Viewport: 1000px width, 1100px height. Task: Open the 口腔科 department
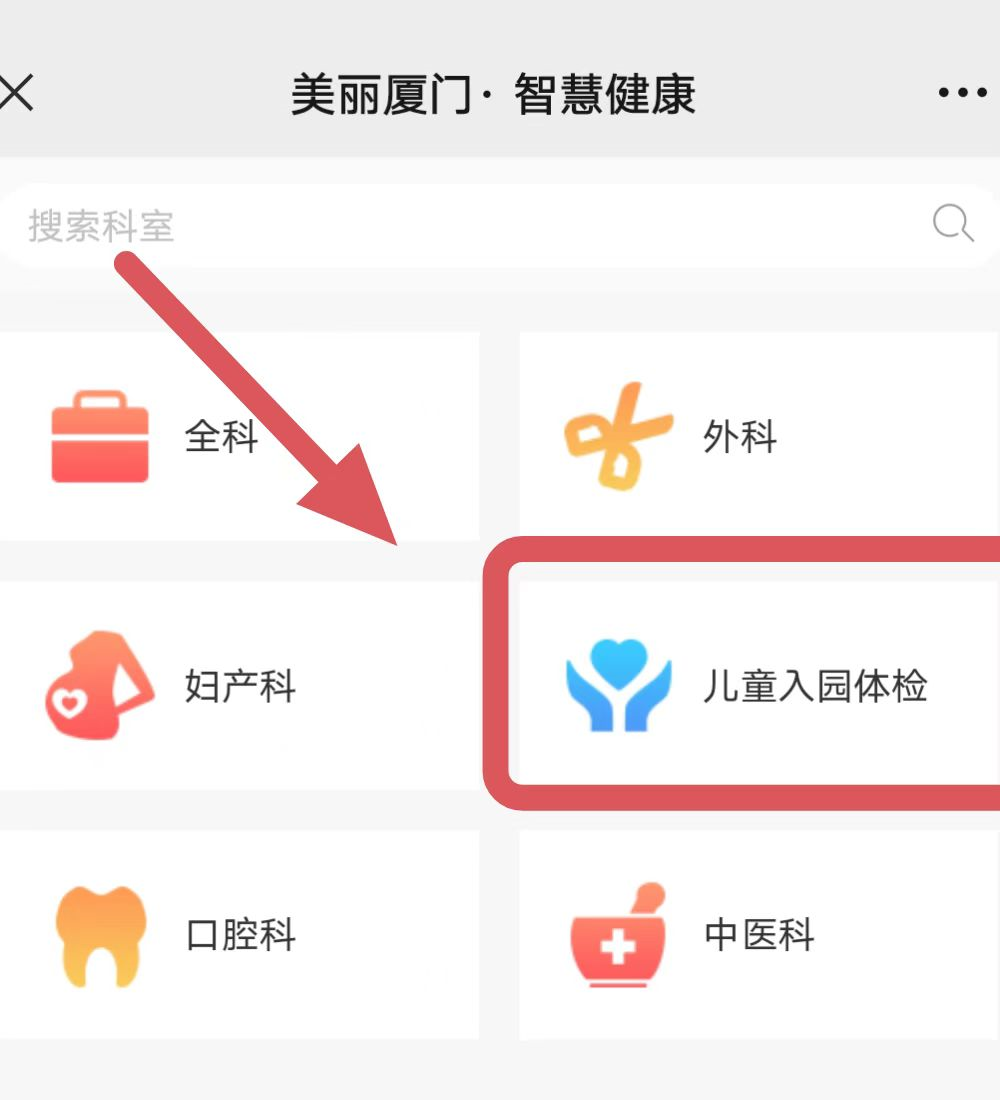click(x=238, y=936)
